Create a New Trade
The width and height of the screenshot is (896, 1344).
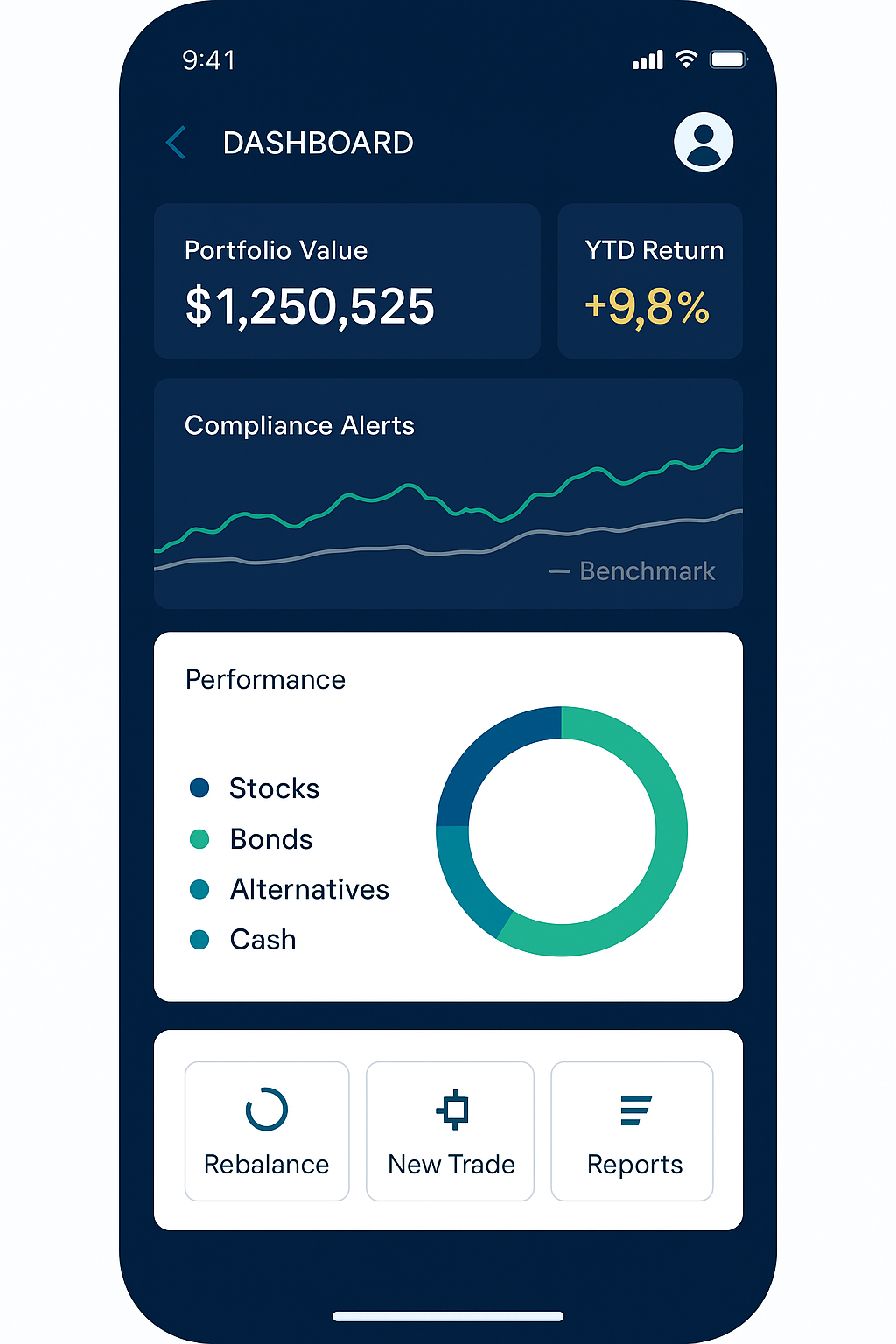coord(451,1130)
